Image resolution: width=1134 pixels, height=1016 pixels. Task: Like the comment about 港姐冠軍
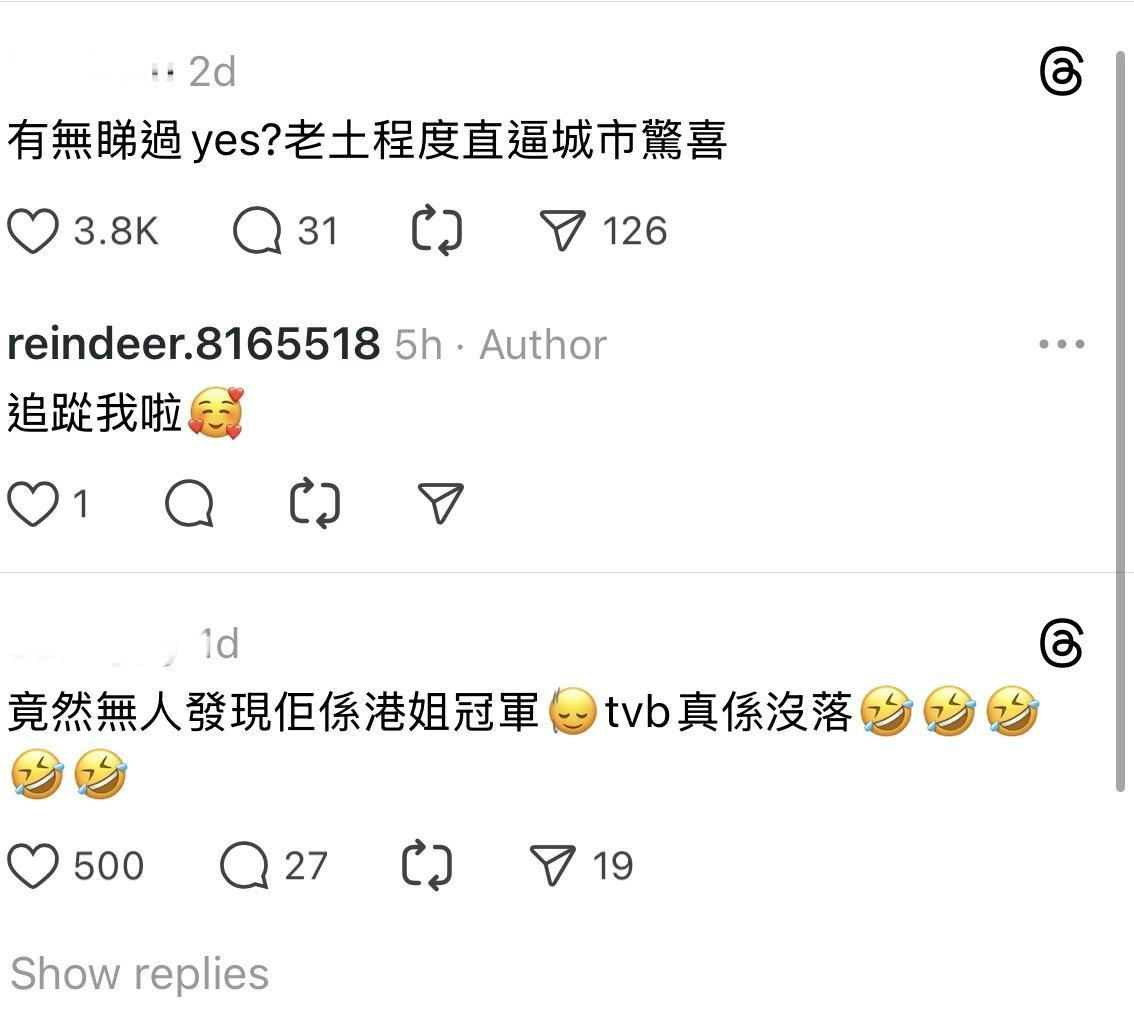coord(33,866)
